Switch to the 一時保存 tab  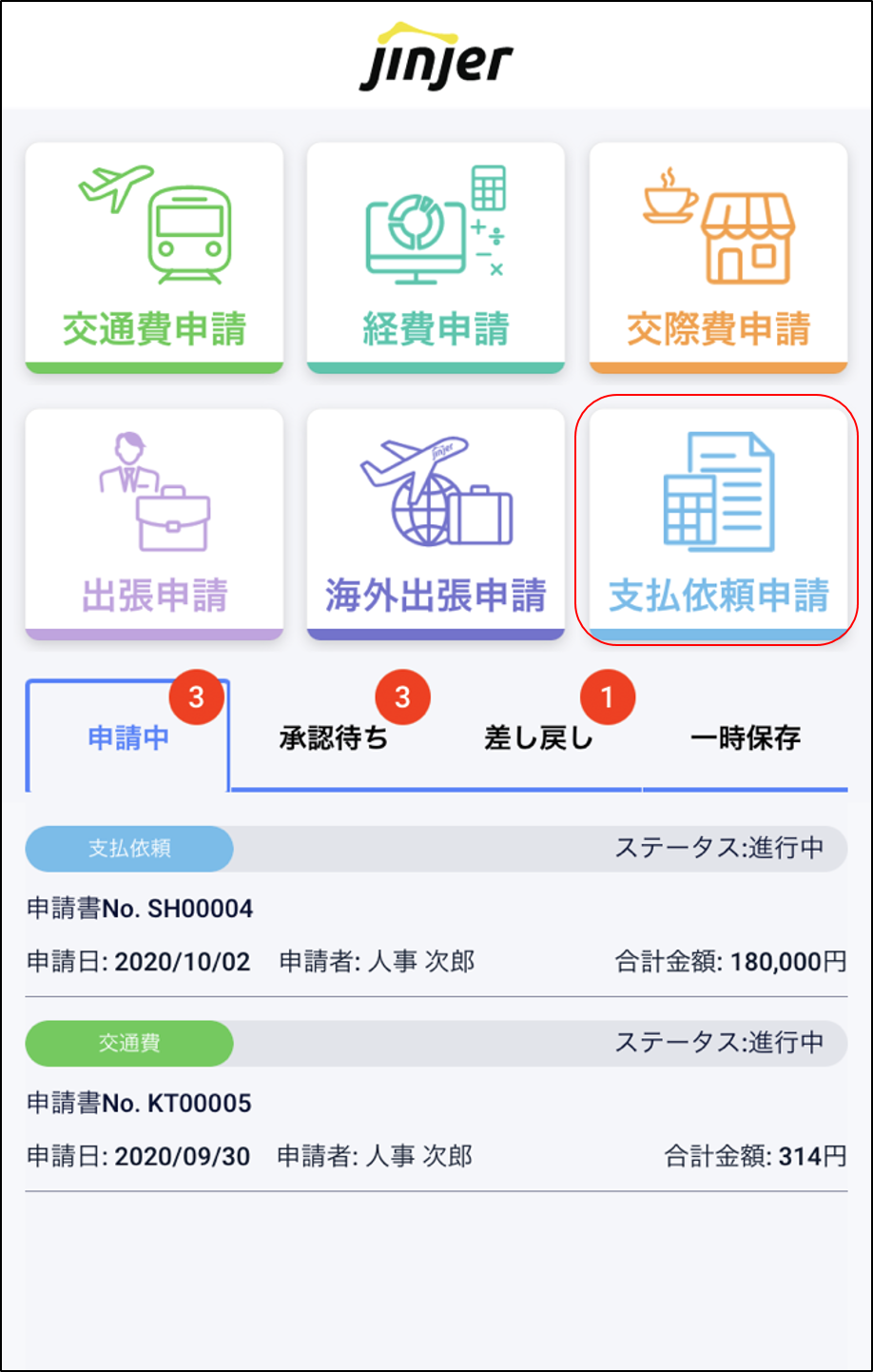pyautogui.click(x=746, y=737)
